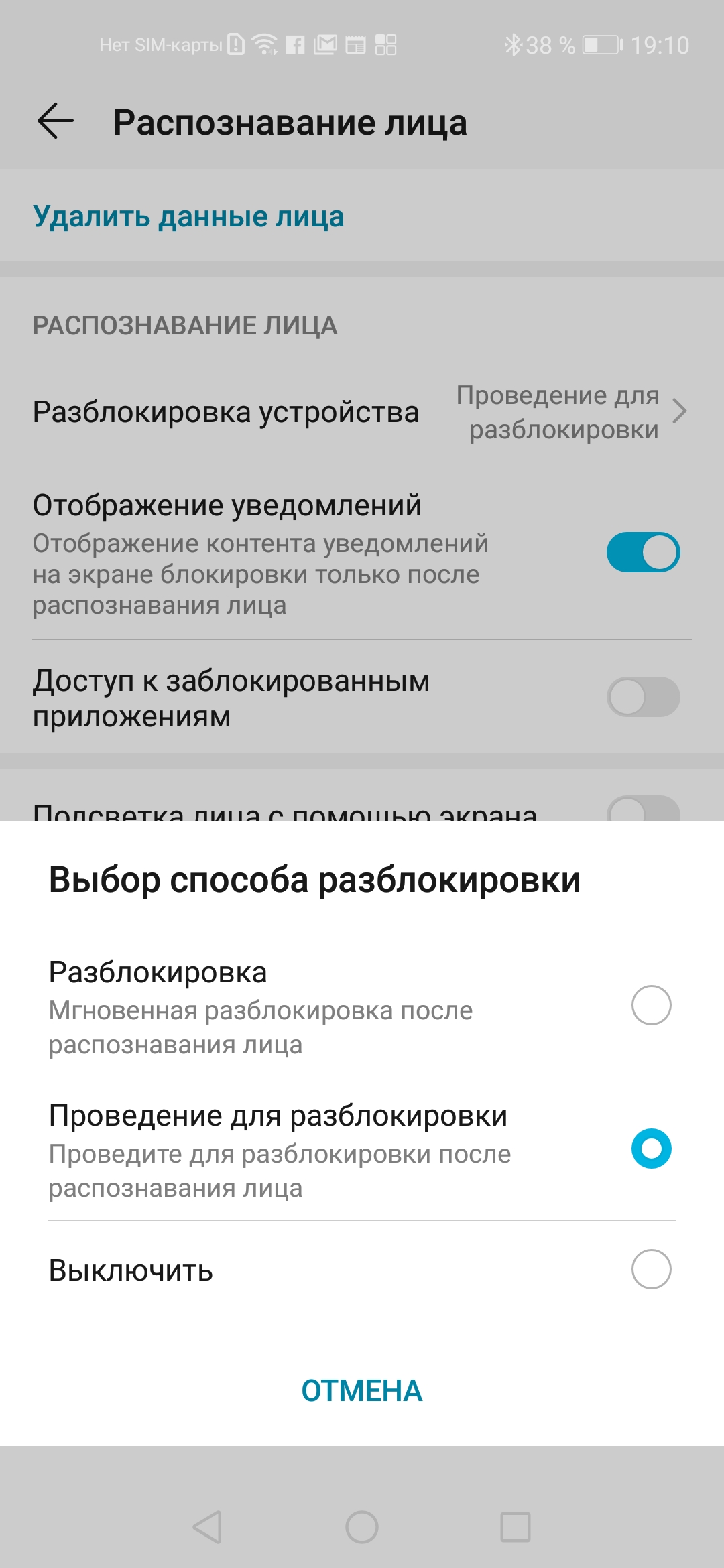Select the Разблокировка instant unlock option

click(x=650, y=1005)
